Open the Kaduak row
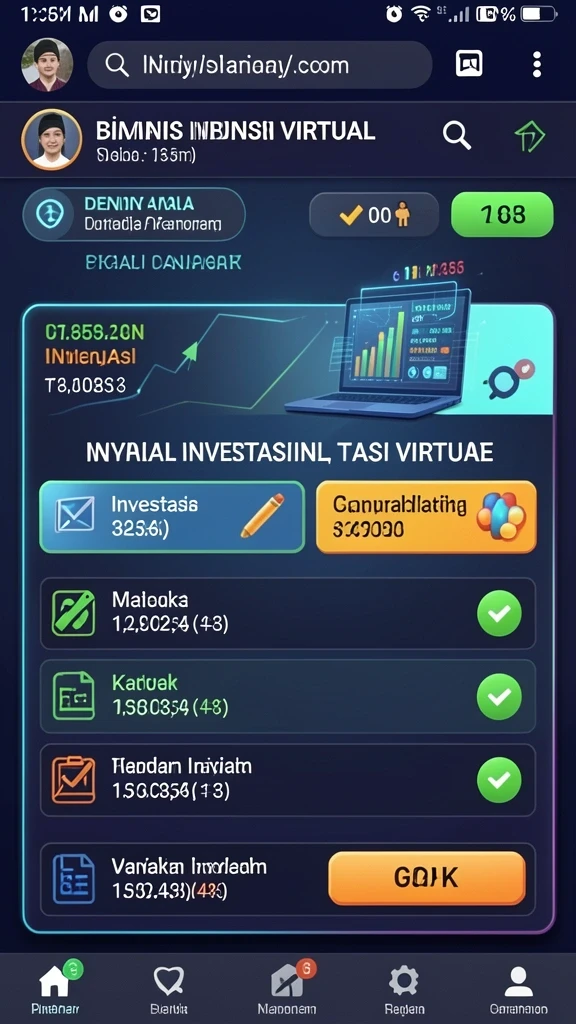Viewport: 576px width, 1024px height. (x=288, y=696)
